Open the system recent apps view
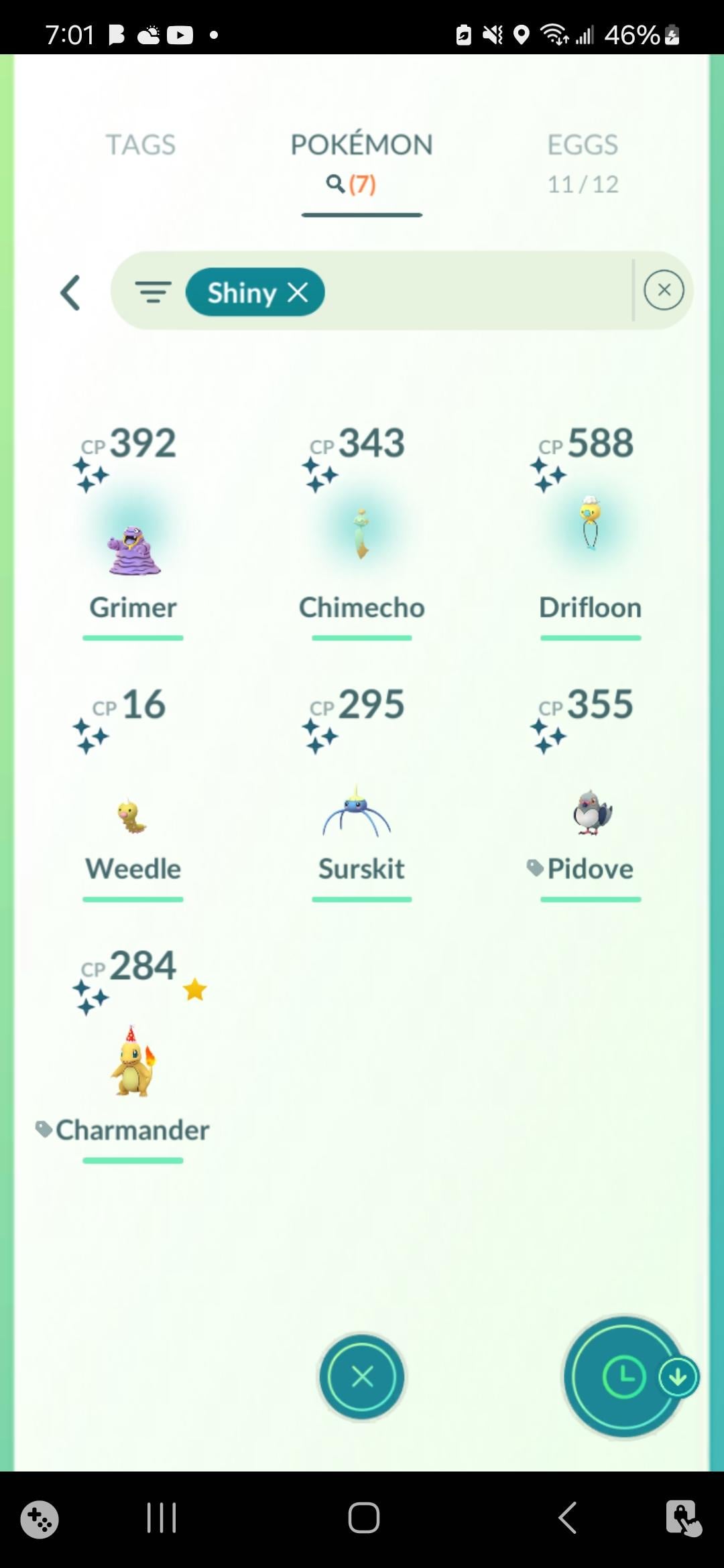Viewport: 724px width, 1568px height. coord(161,1518)
